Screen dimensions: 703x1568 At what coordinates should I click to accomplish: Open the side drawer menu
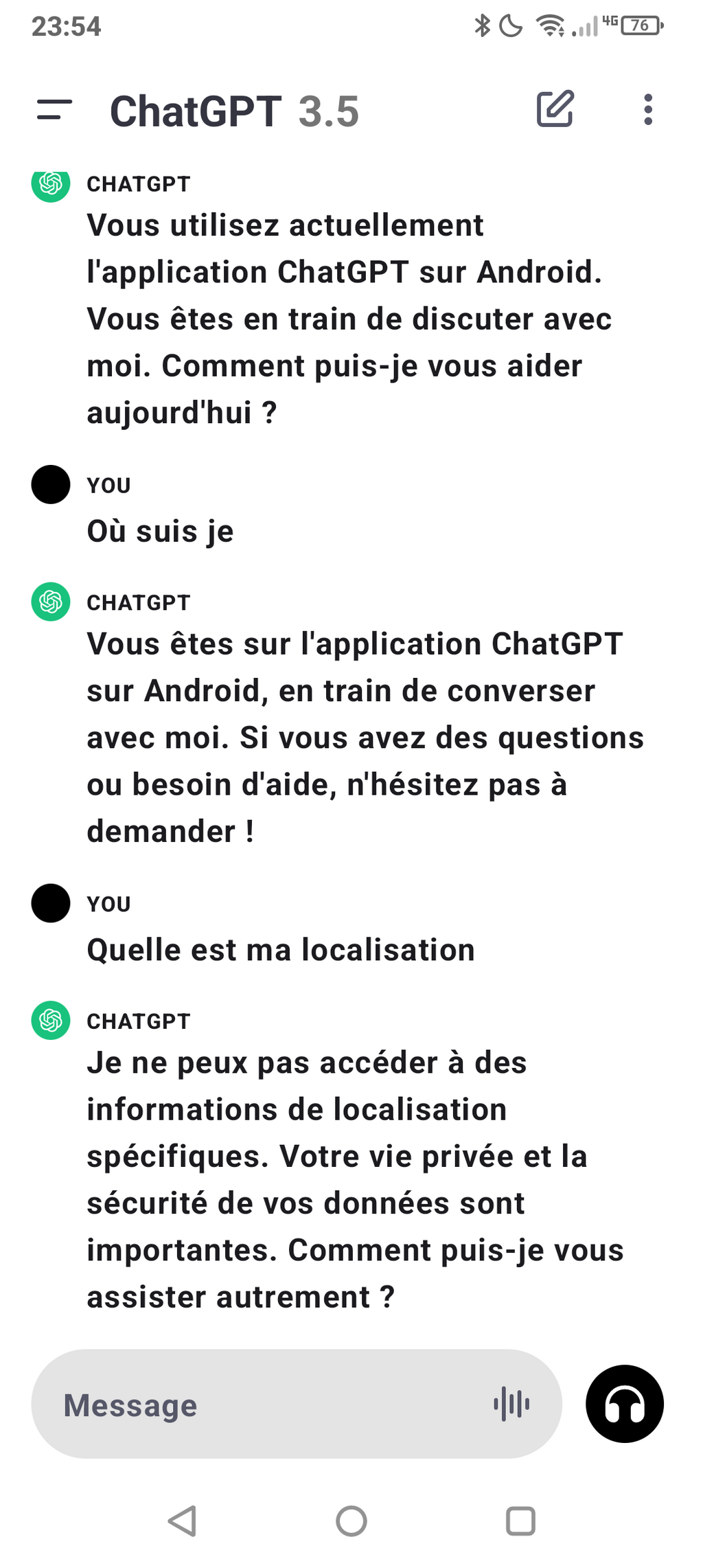click(54, 110)
